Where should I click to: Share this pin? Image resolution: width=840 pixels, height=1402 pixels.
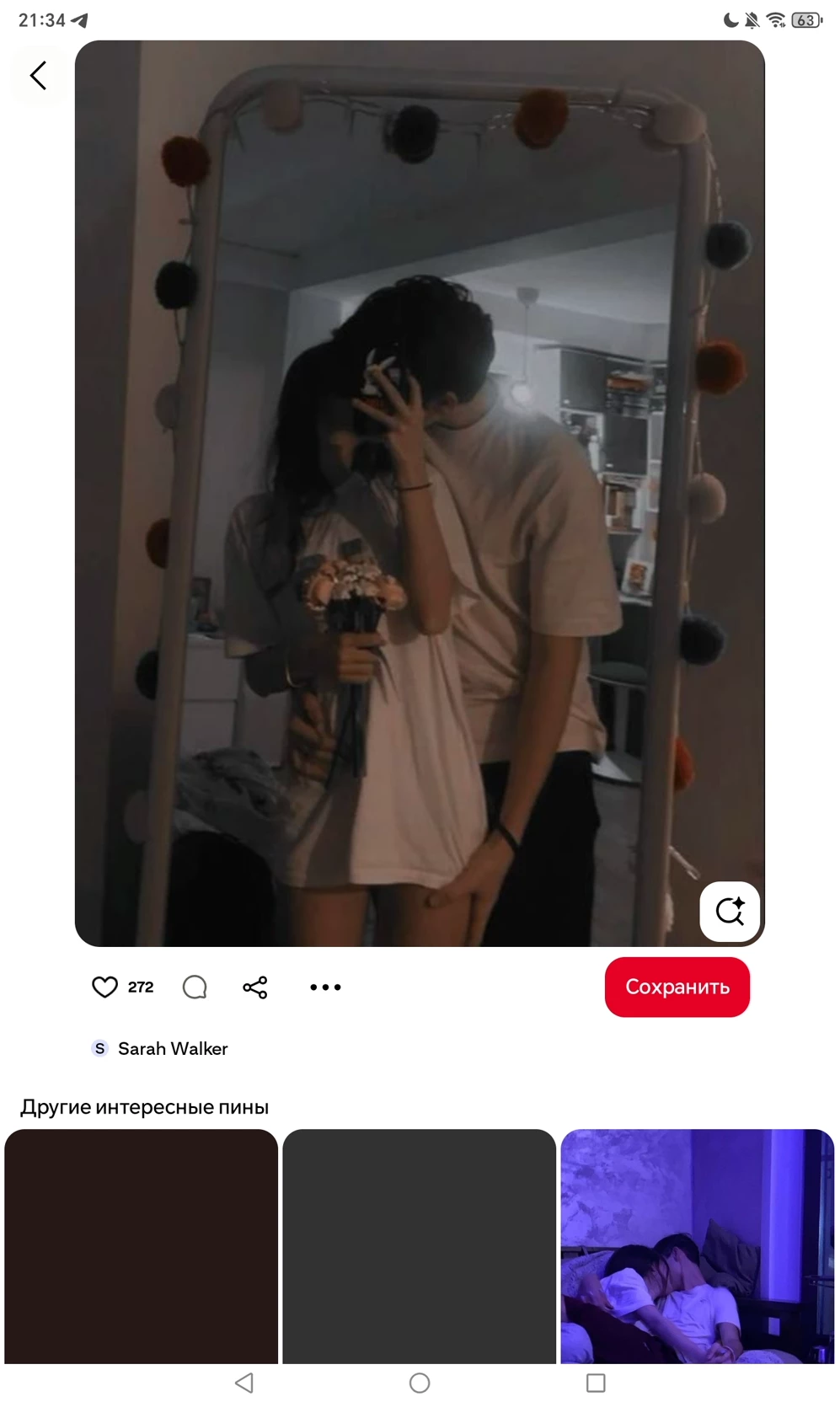click(x=255, y=987)
